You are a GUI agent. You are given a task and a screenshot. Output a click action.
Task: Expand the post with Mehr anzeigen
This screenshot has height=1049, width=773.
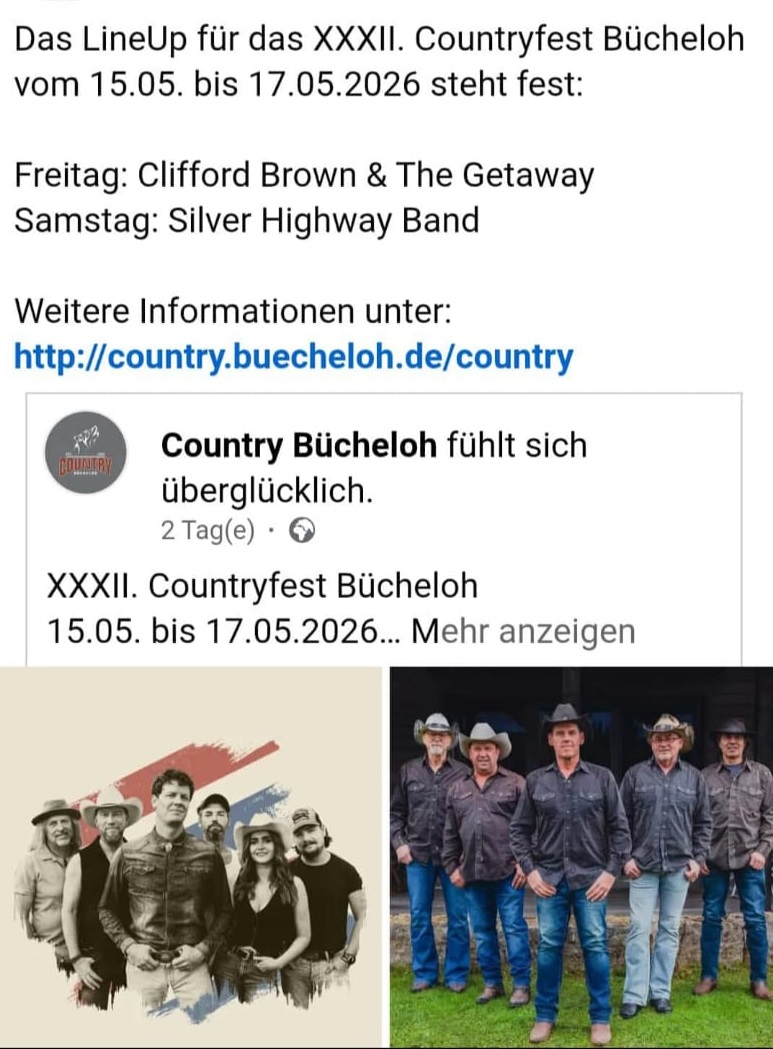coord(523,632)
